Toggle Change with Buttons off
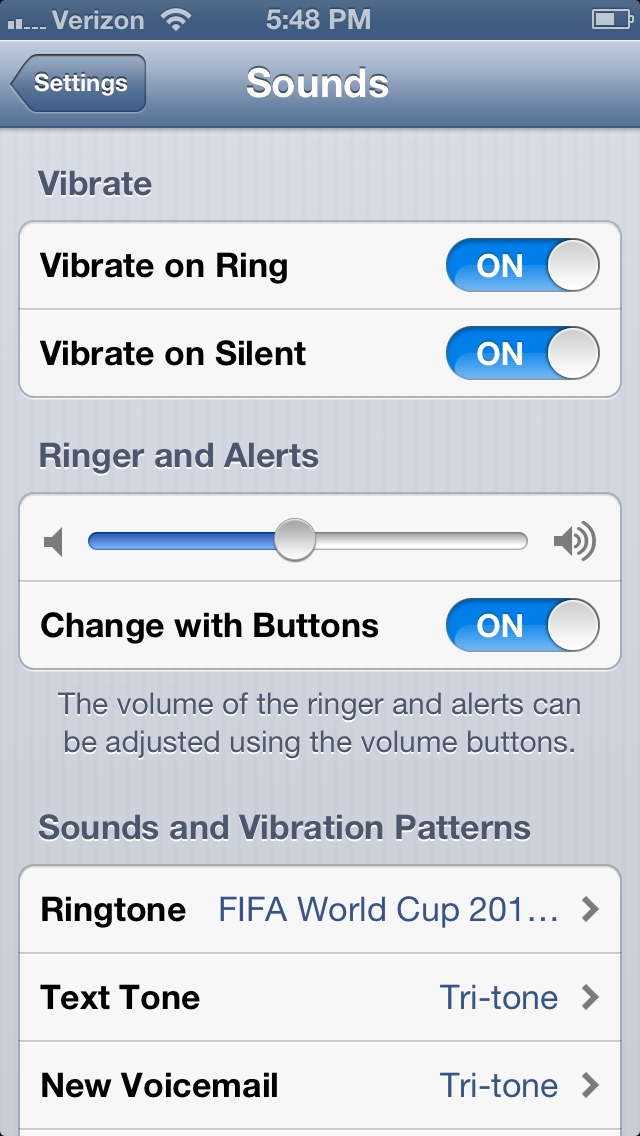This screenshot has height=1136, width=640. click(x=522, y=626)
